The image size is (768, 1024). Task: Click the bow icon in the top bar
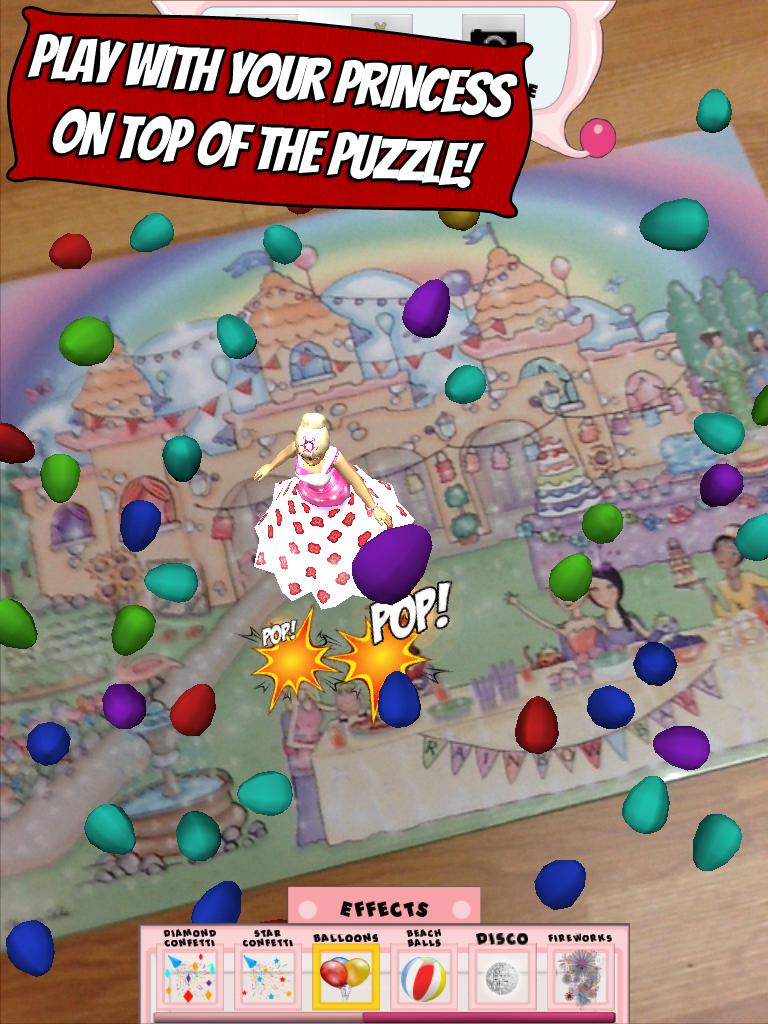(378, 26)
